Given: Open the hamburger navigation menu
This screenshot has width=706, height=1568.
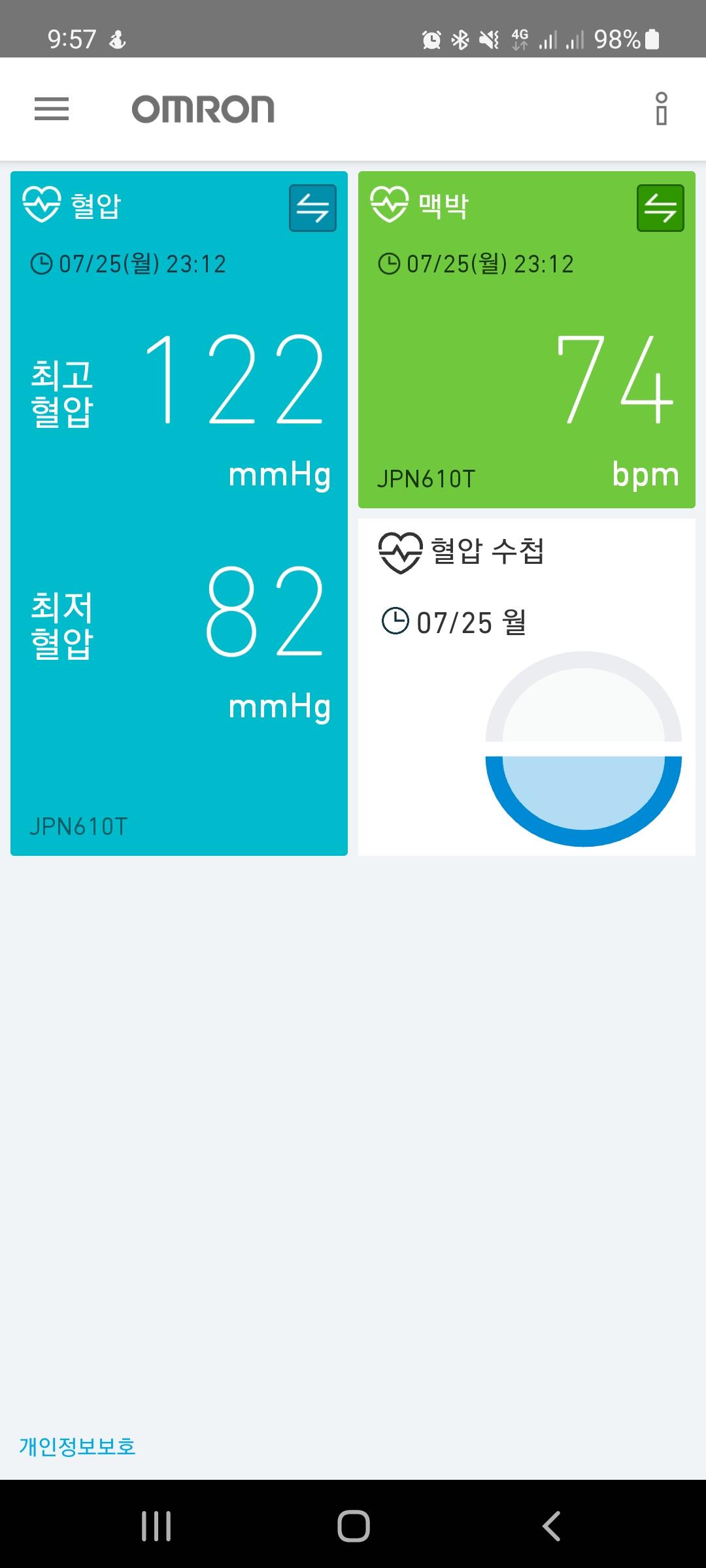Looking at the screenshot, I should tap(52, 109).
